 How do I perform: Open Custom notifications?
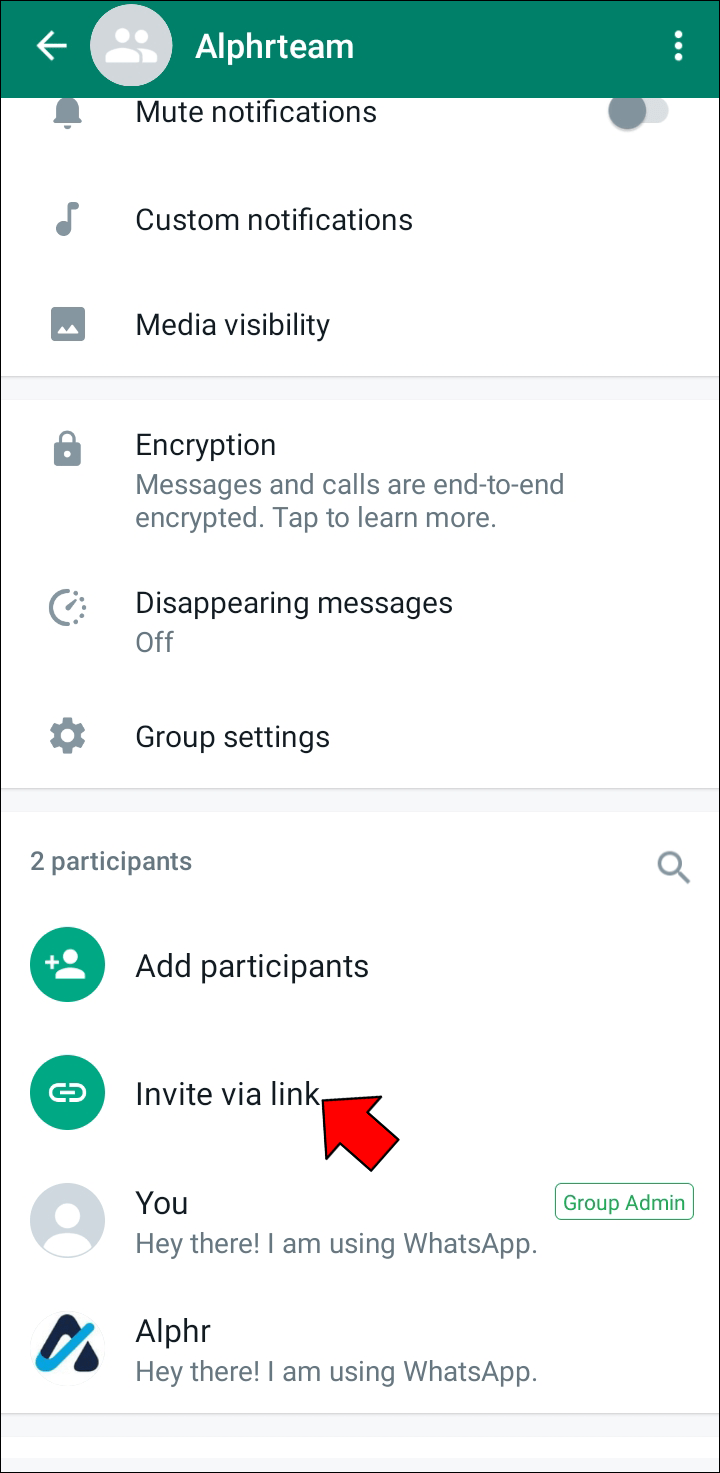(360, 220)
